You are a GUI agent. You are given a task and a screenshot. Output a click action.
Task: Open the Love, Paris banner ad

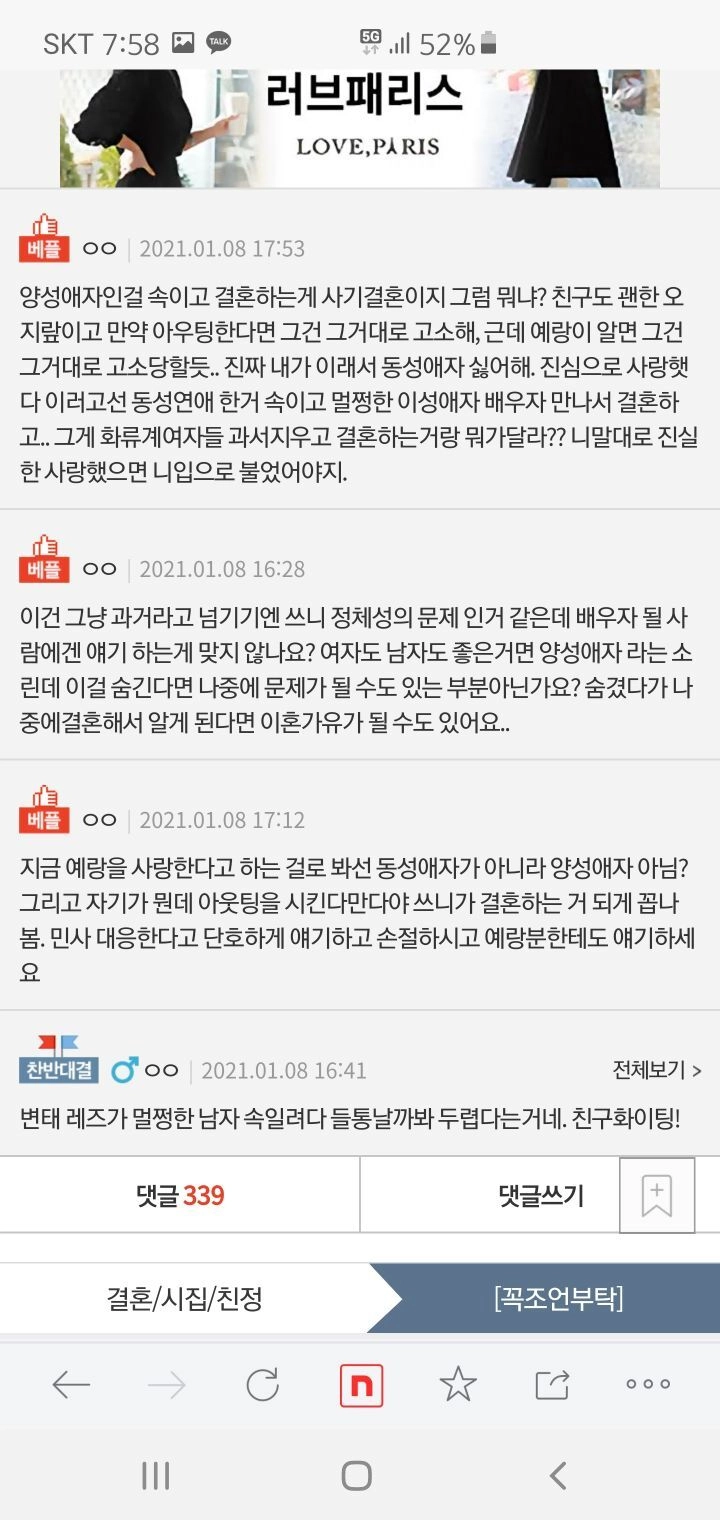(x=360, y=128)
